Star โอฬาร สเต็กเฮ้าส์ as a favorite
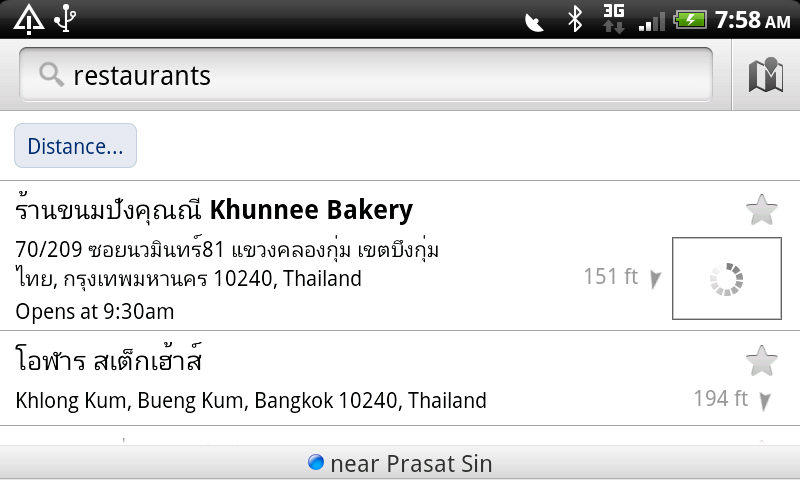 (x=762, y=360)
